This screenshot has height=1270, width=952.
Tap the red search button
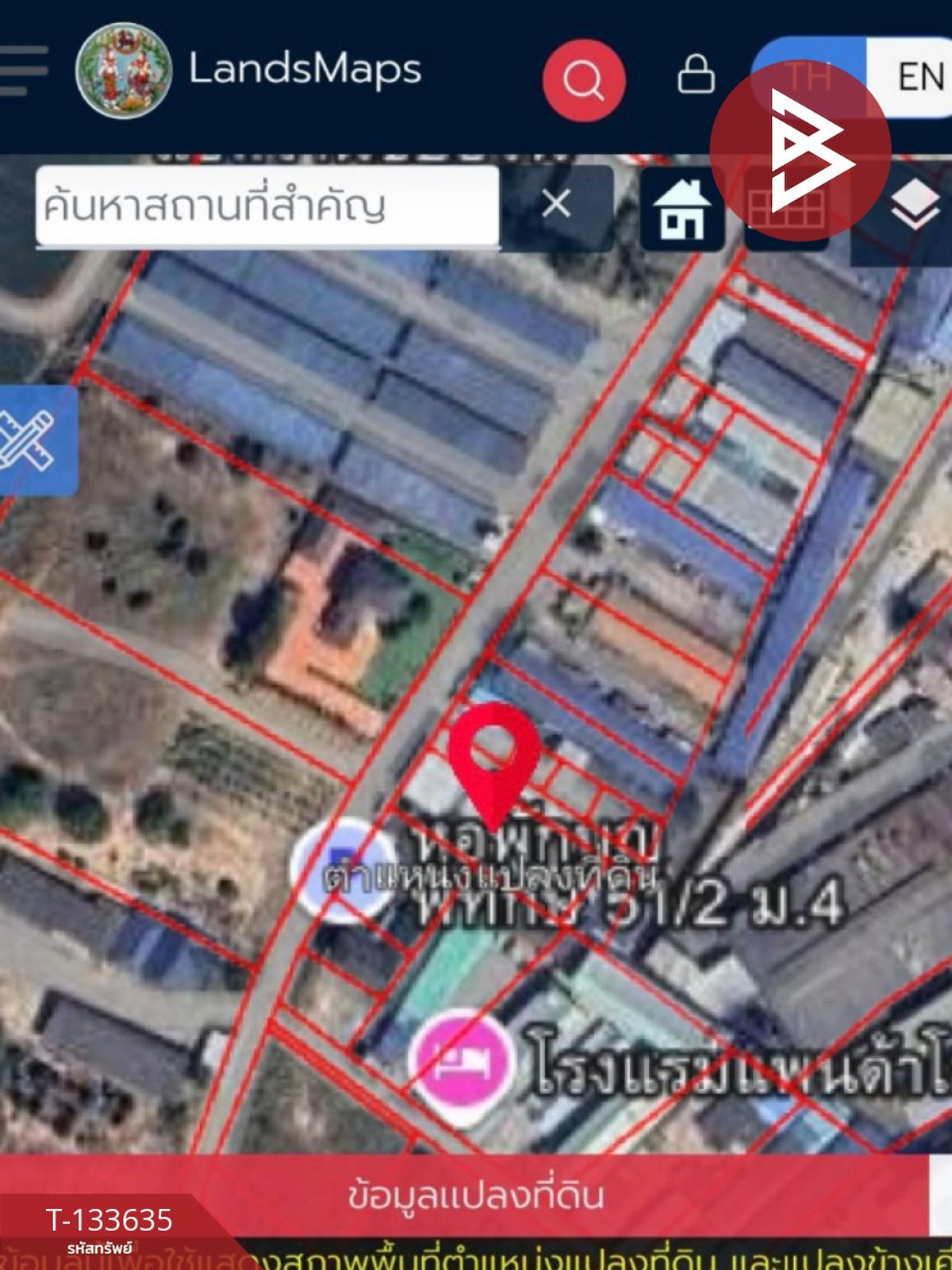click(584, 80)
